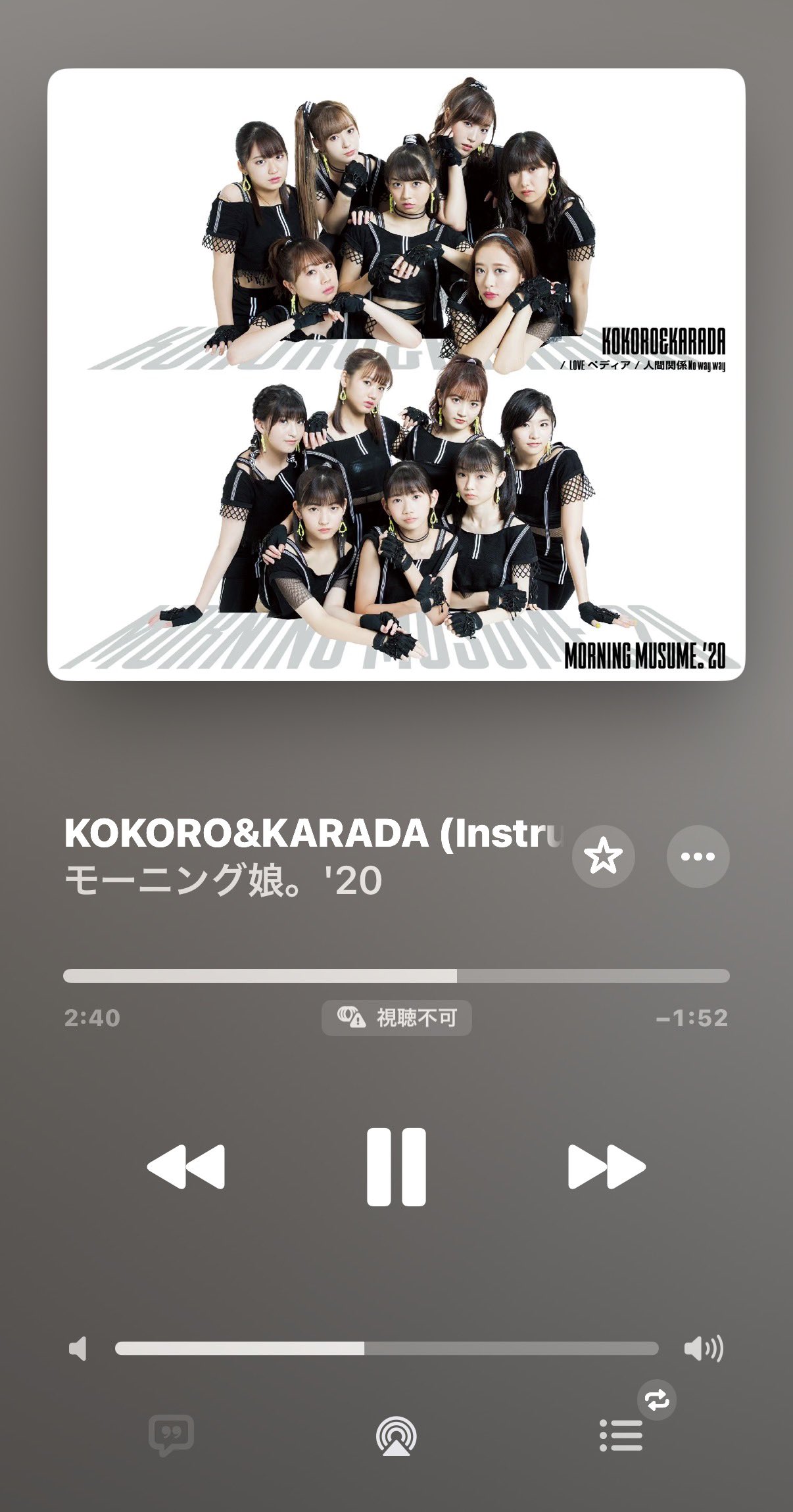Tap the volume slider
This screenshot has width=793, height=1512.
pyautogui.click(x=387, y=1348)
